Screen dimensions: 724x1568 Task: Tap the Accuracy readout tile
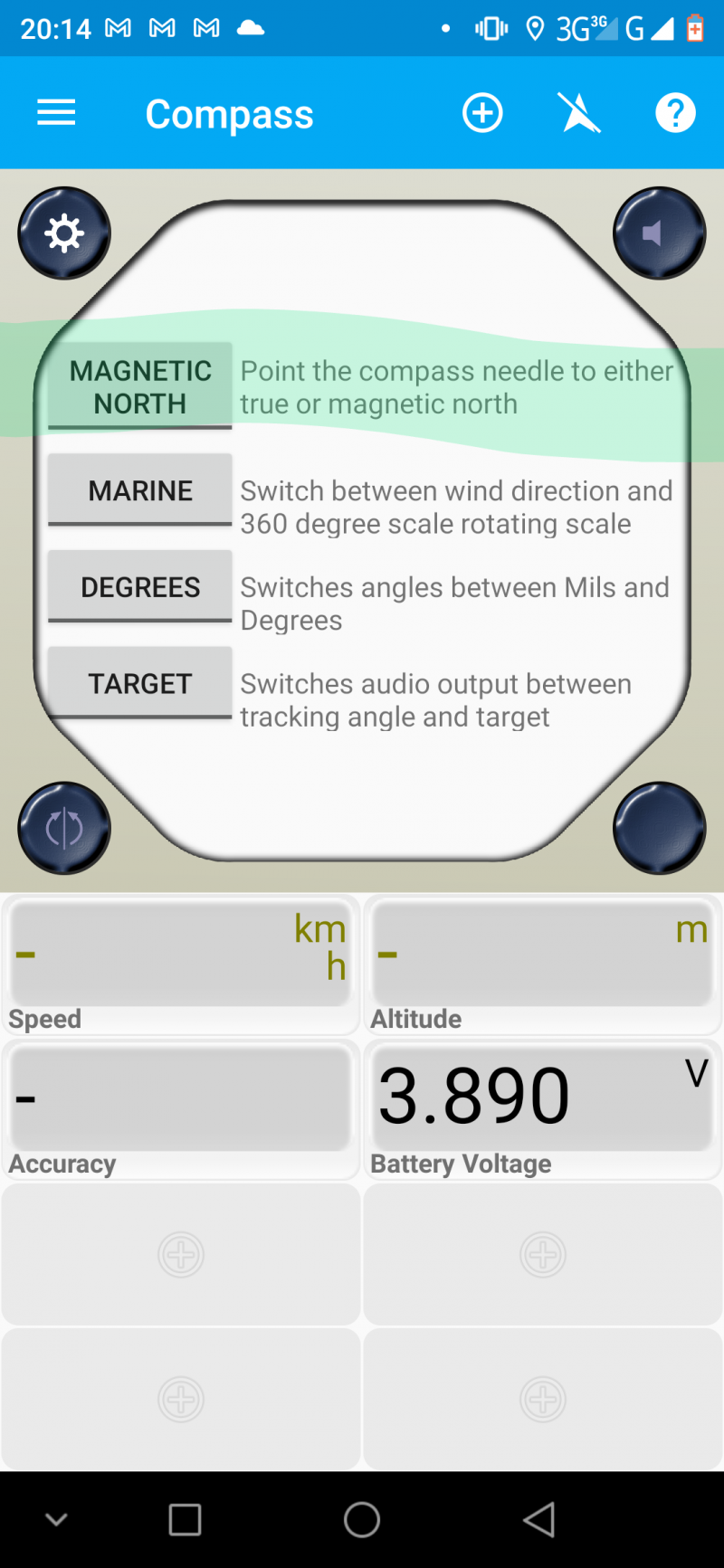(x=180, y=1108)
